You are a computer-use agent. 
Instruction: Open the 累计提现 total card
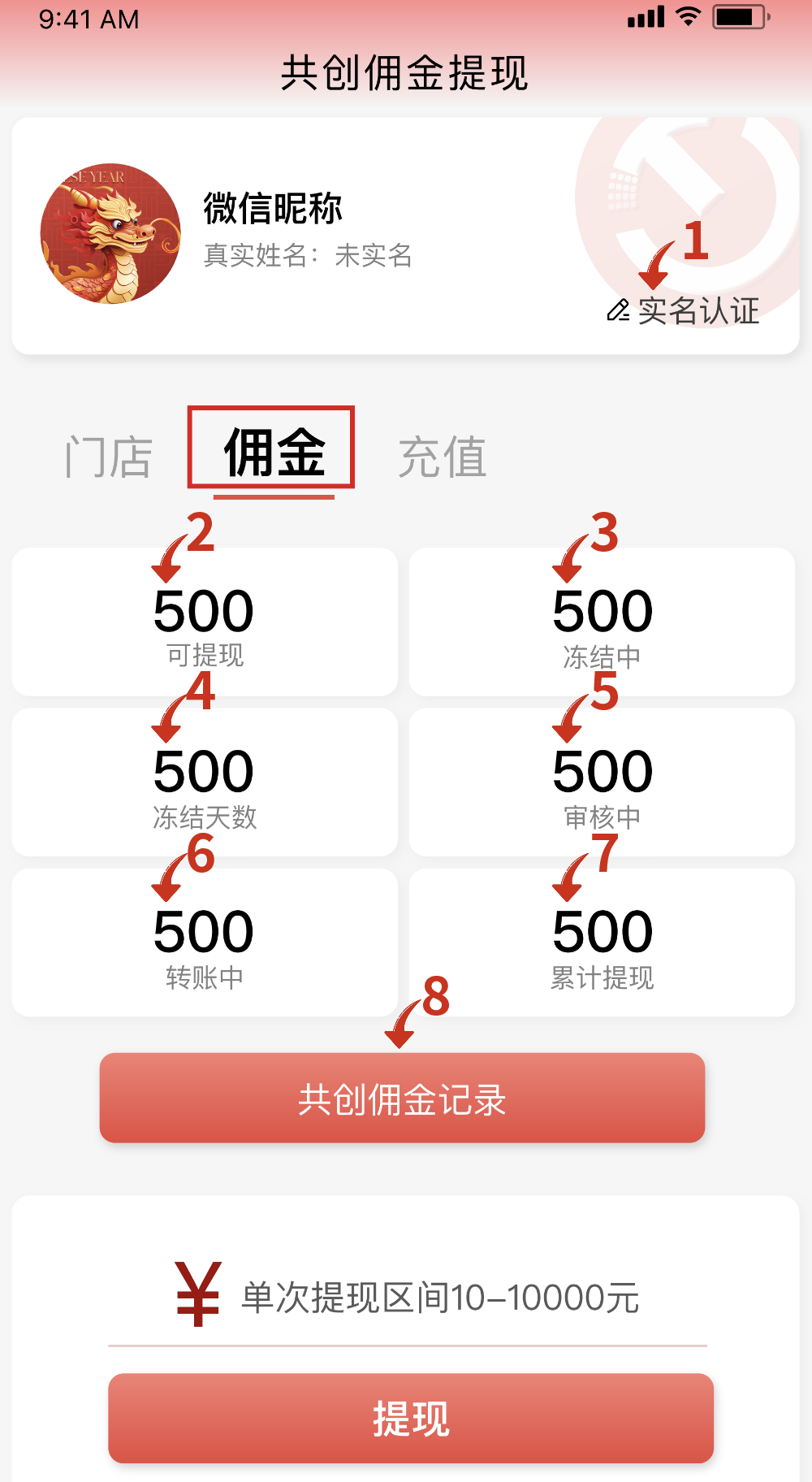(x=602, y=942)
